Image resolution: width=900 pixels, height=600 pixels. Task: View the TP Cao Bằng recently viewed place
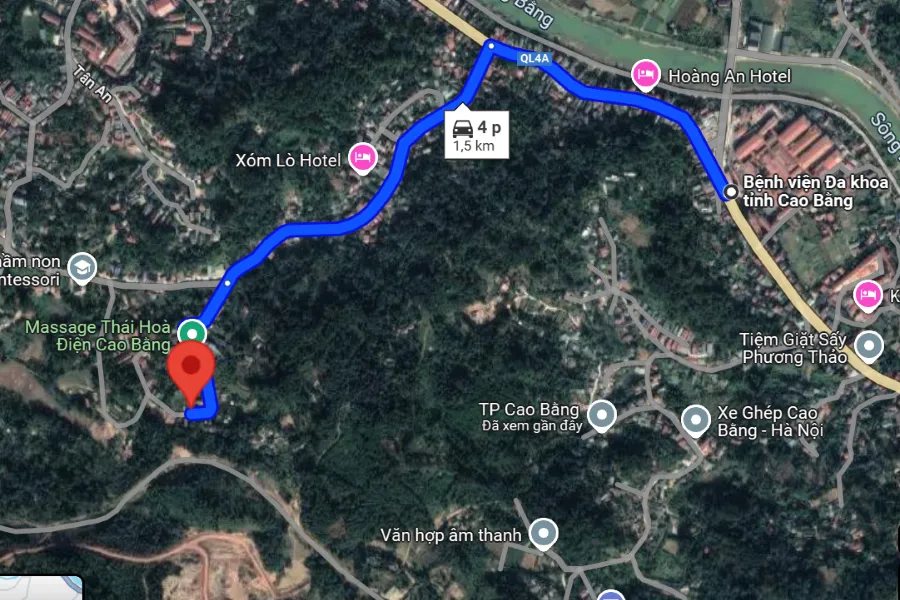pos(601,414)
